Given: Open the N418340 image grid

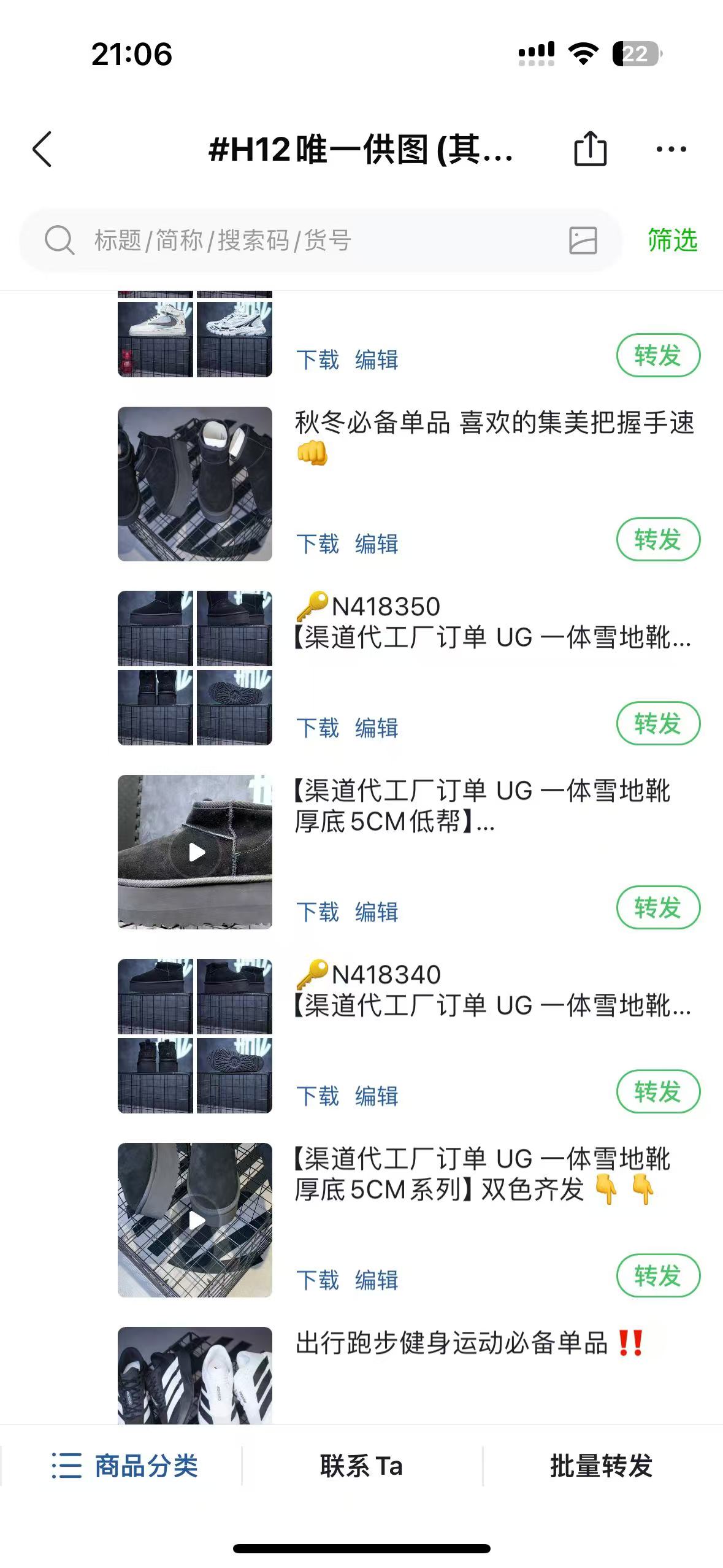Looking at the screenshot, I should point(195,1036).
